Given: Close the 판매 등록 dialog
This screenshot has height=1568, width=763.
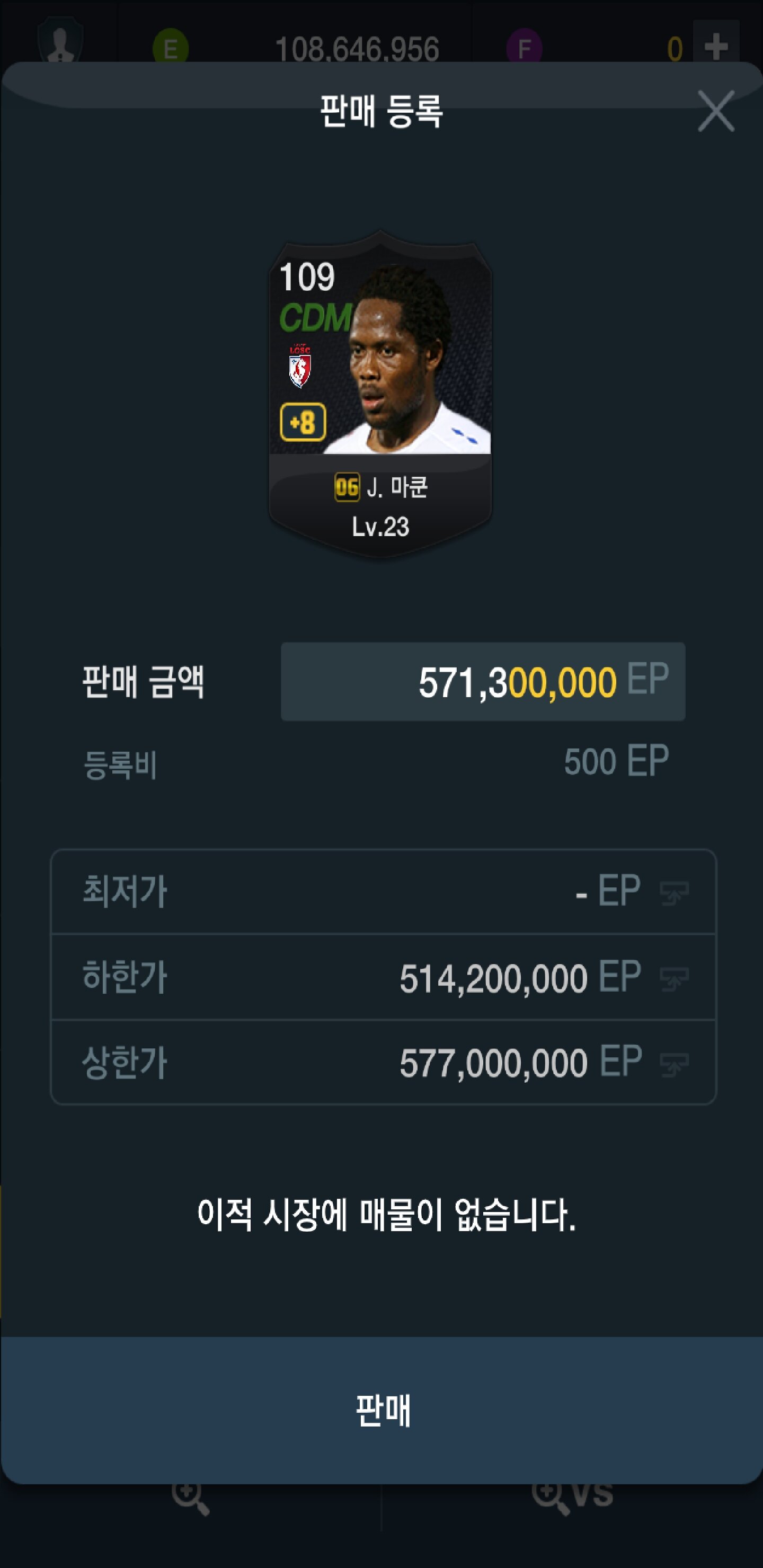Looking at the screenshot, I should click(715, 111).
